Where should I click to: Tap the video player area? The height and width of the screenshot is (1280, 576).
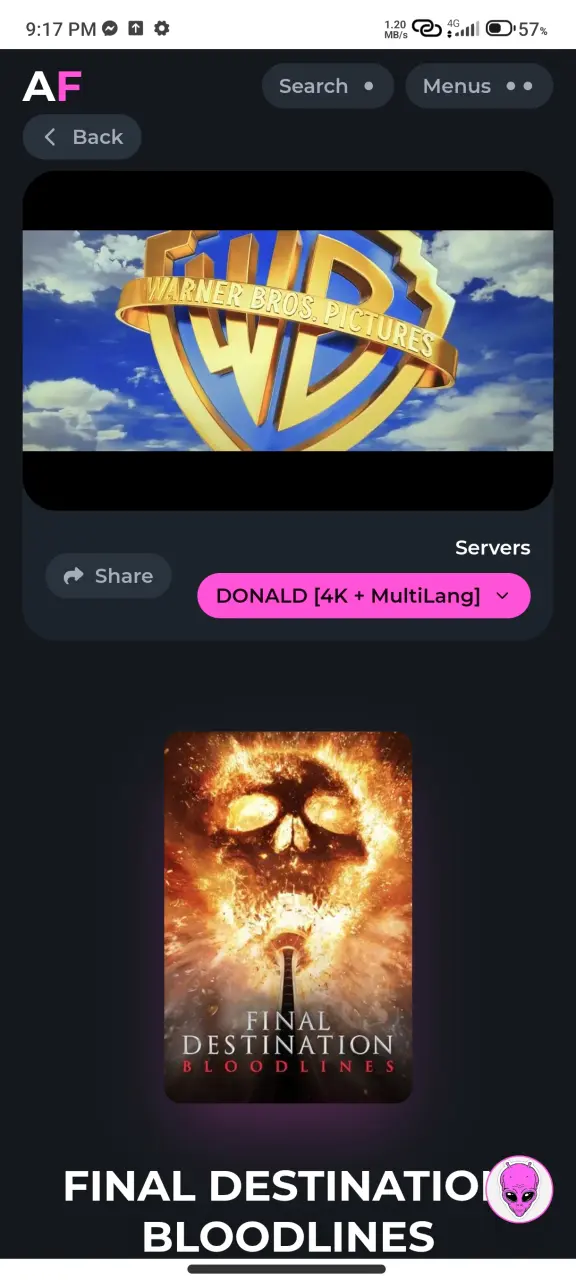tap(288, 341)
